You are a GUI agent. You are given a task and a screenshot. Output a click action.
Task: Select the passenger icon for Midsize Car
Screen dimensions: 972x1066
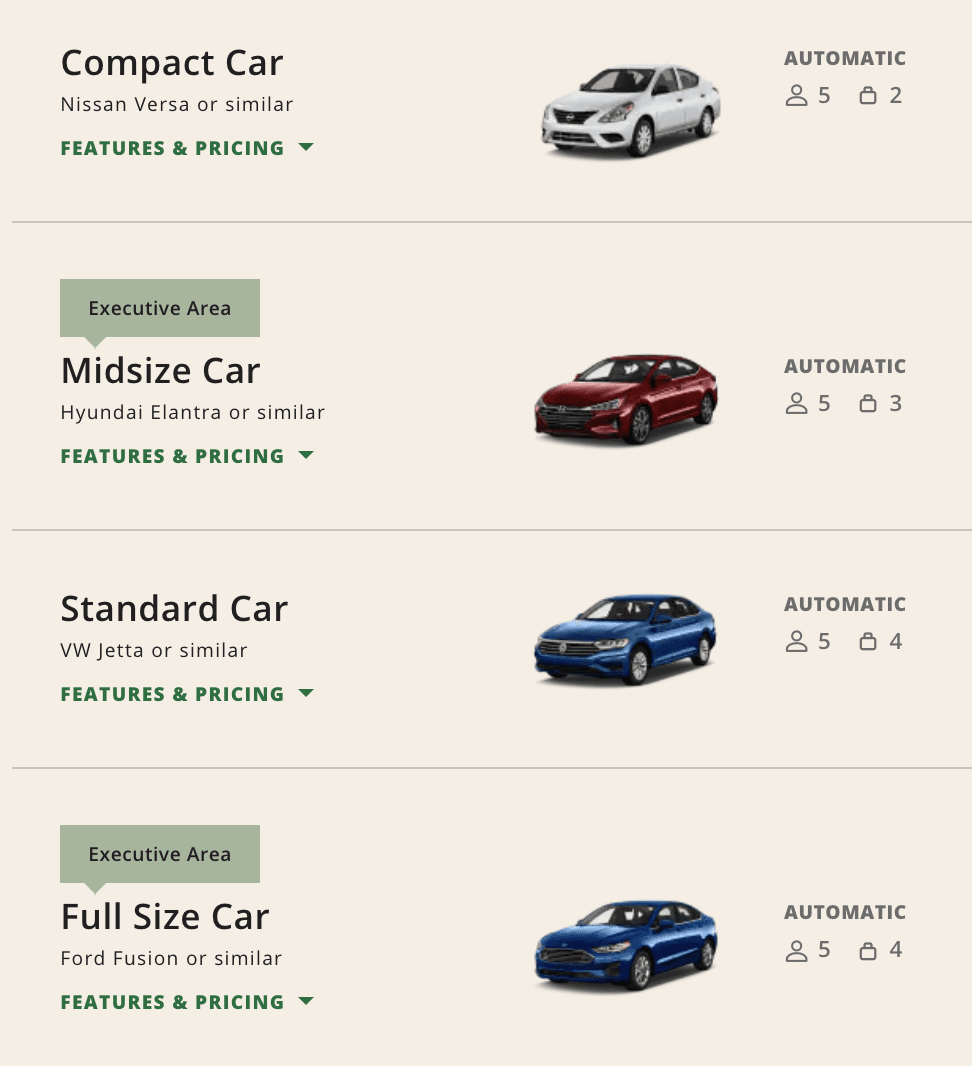pyautogui.click(x=796, y=402)
